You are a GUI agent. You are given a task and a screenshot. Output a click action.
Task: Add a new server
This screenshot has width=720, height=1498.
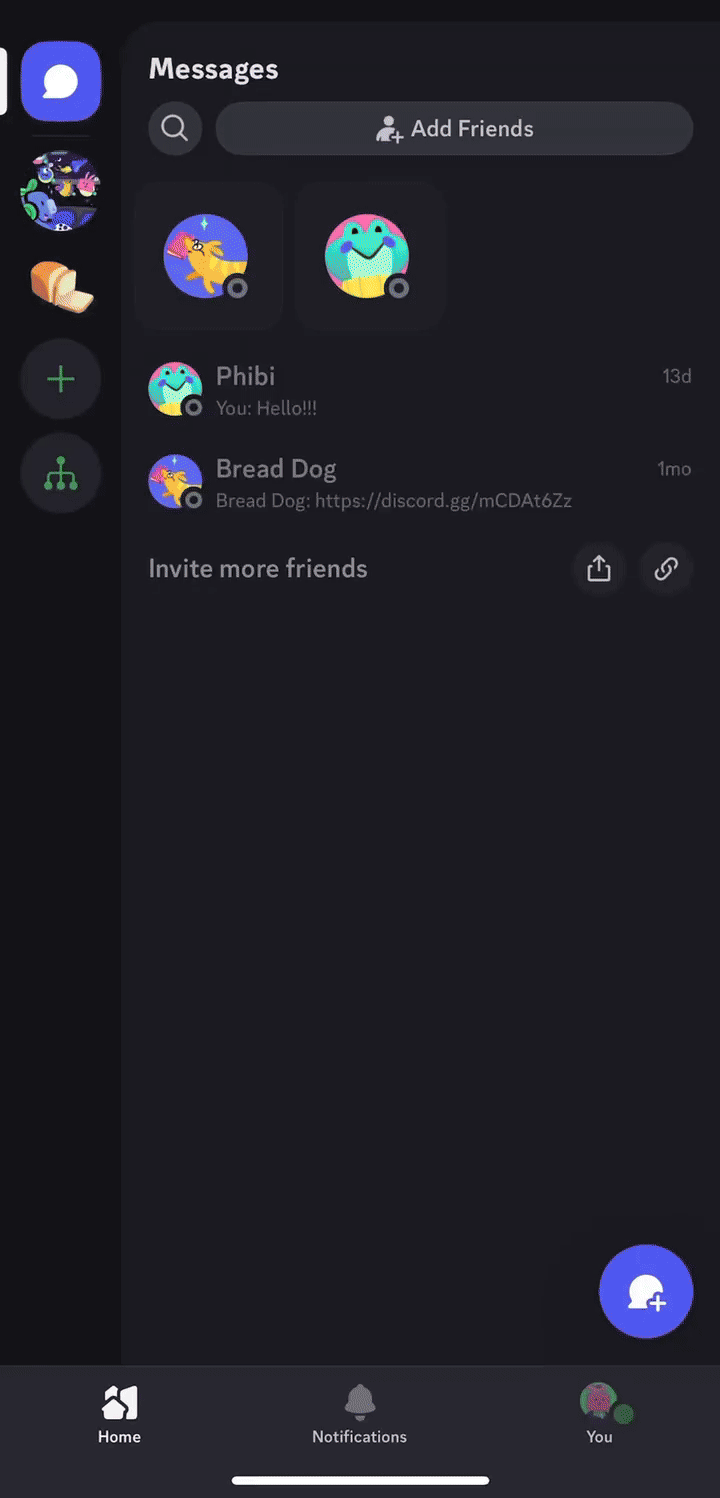click(61, 379)
